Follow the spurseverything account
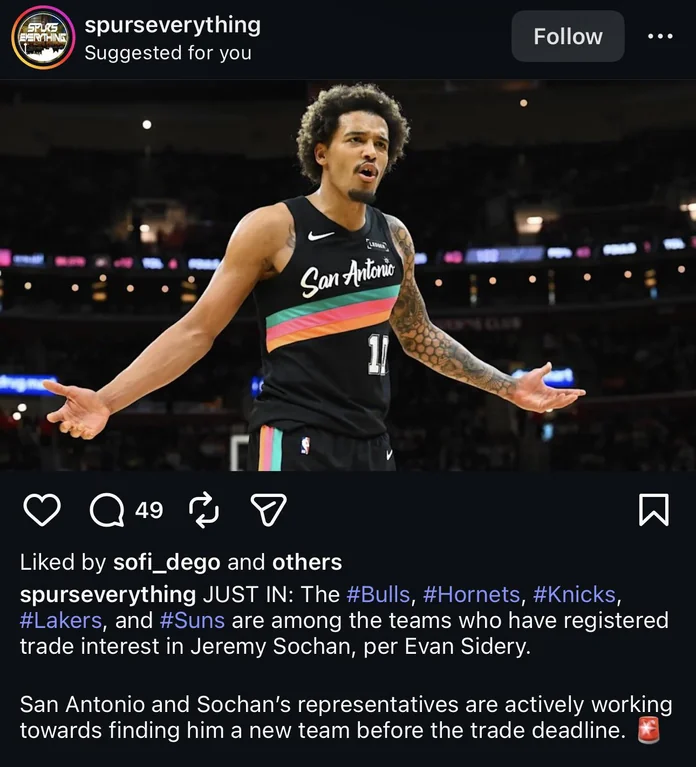 tap(567, 37)
